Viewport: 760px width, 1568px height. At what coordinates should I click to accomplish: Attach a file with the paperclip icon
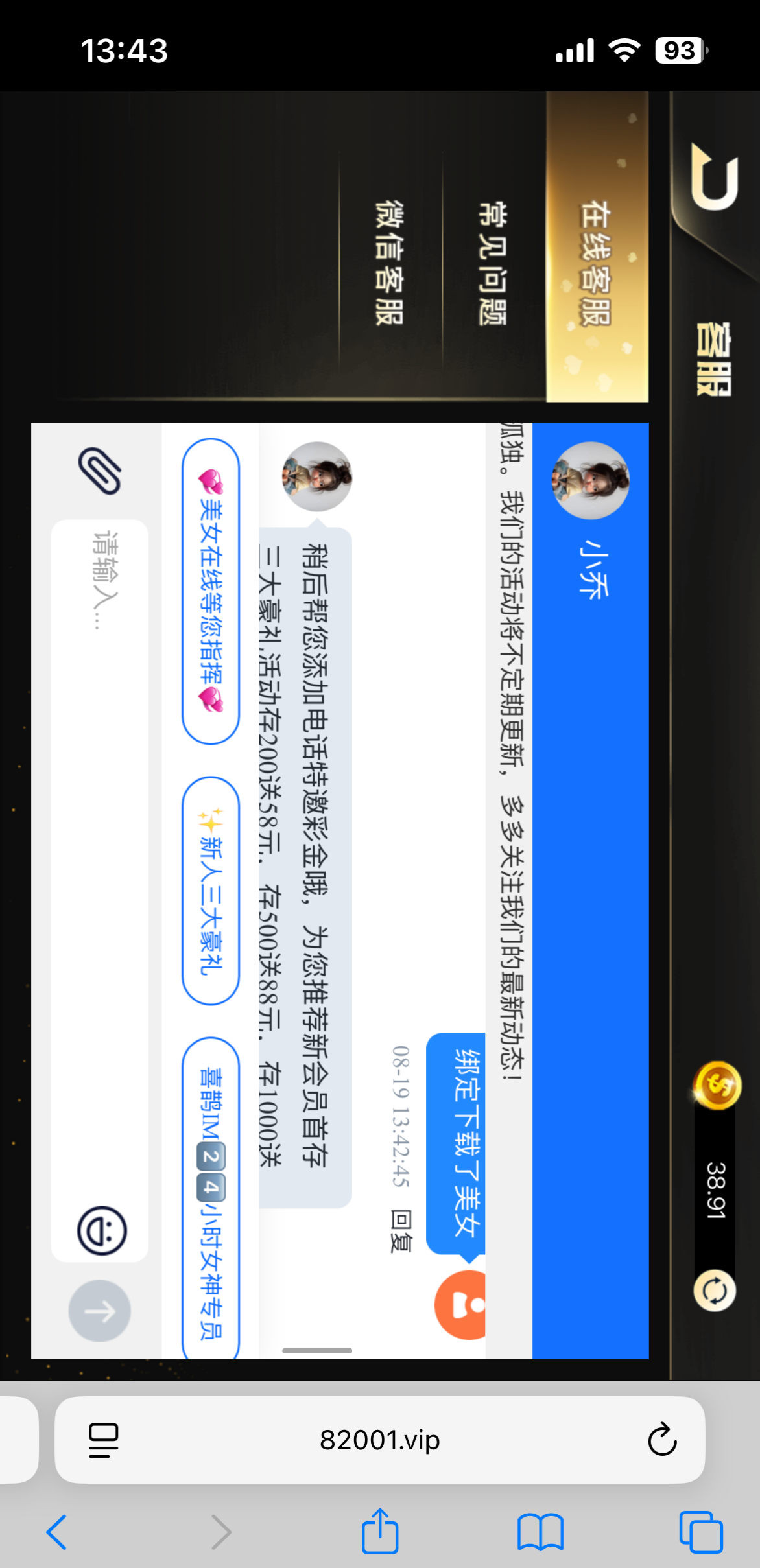click(100, 471)
